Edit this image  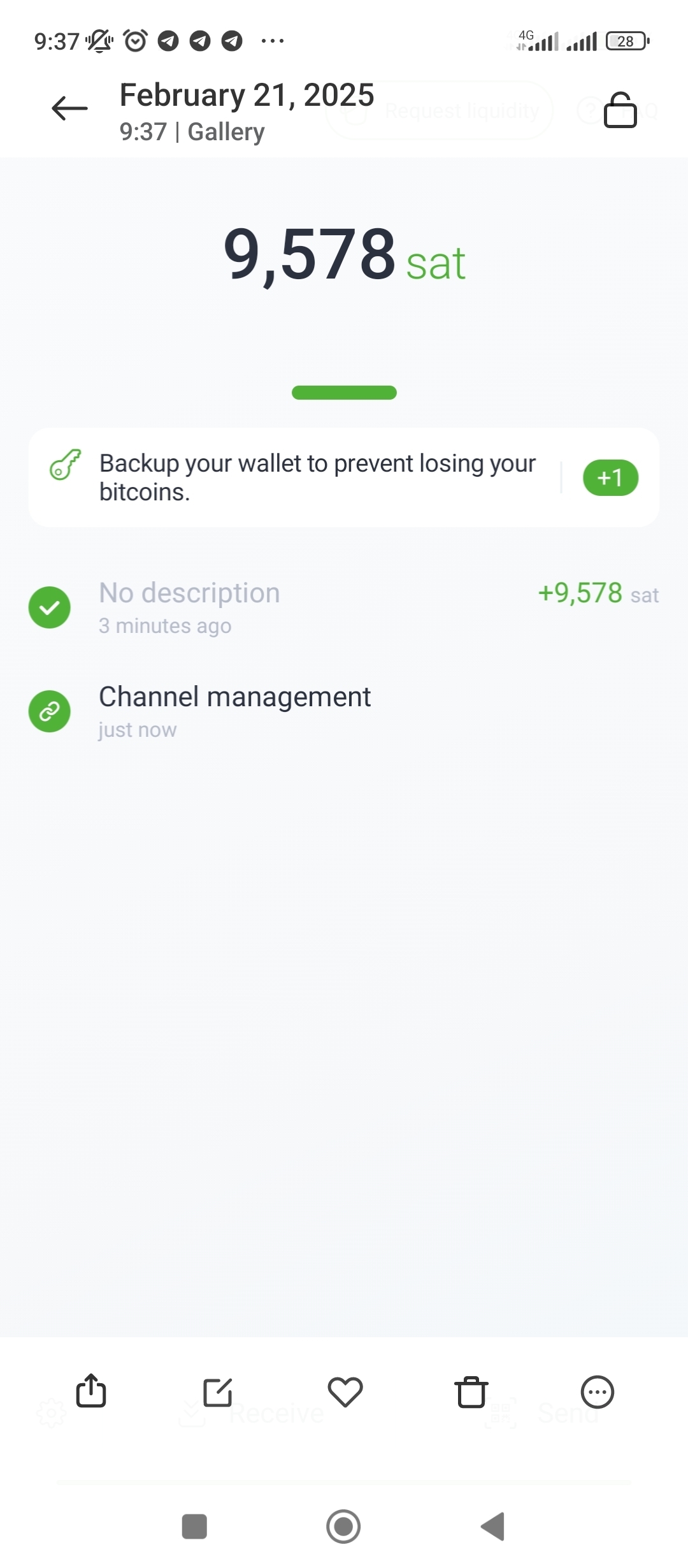click(x=218, y=1391)
